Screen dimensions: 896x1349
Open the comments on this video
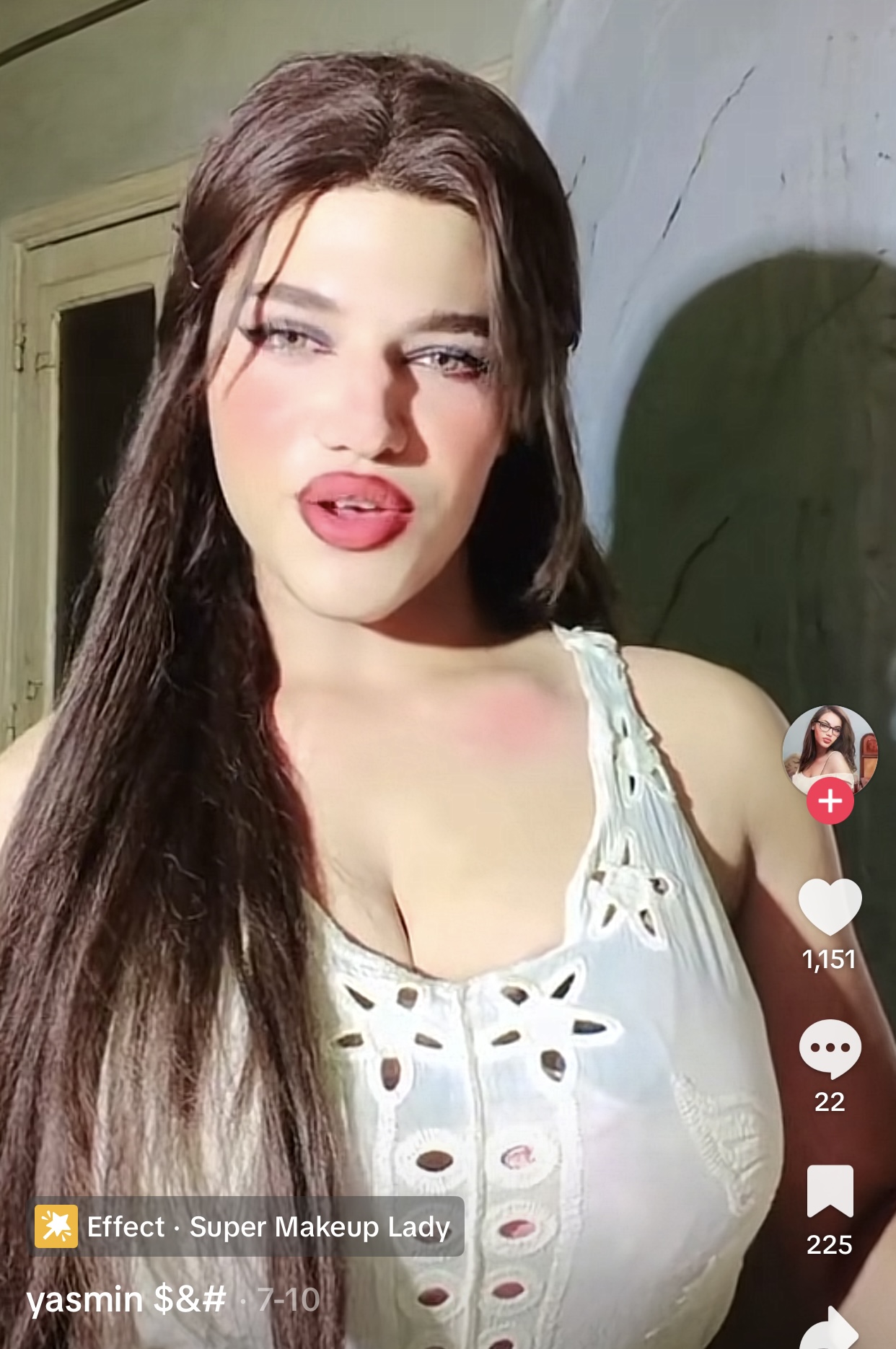click(830, 1048)
